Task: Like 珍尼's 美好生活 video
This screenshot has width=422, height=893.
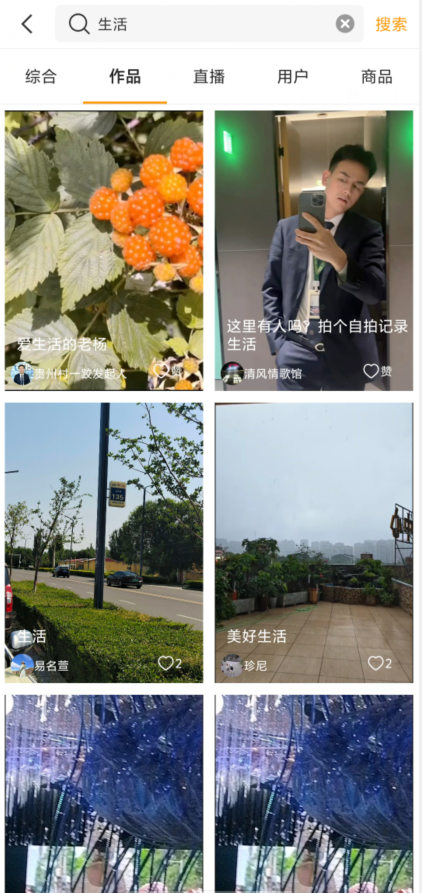Action: point(379,663)
